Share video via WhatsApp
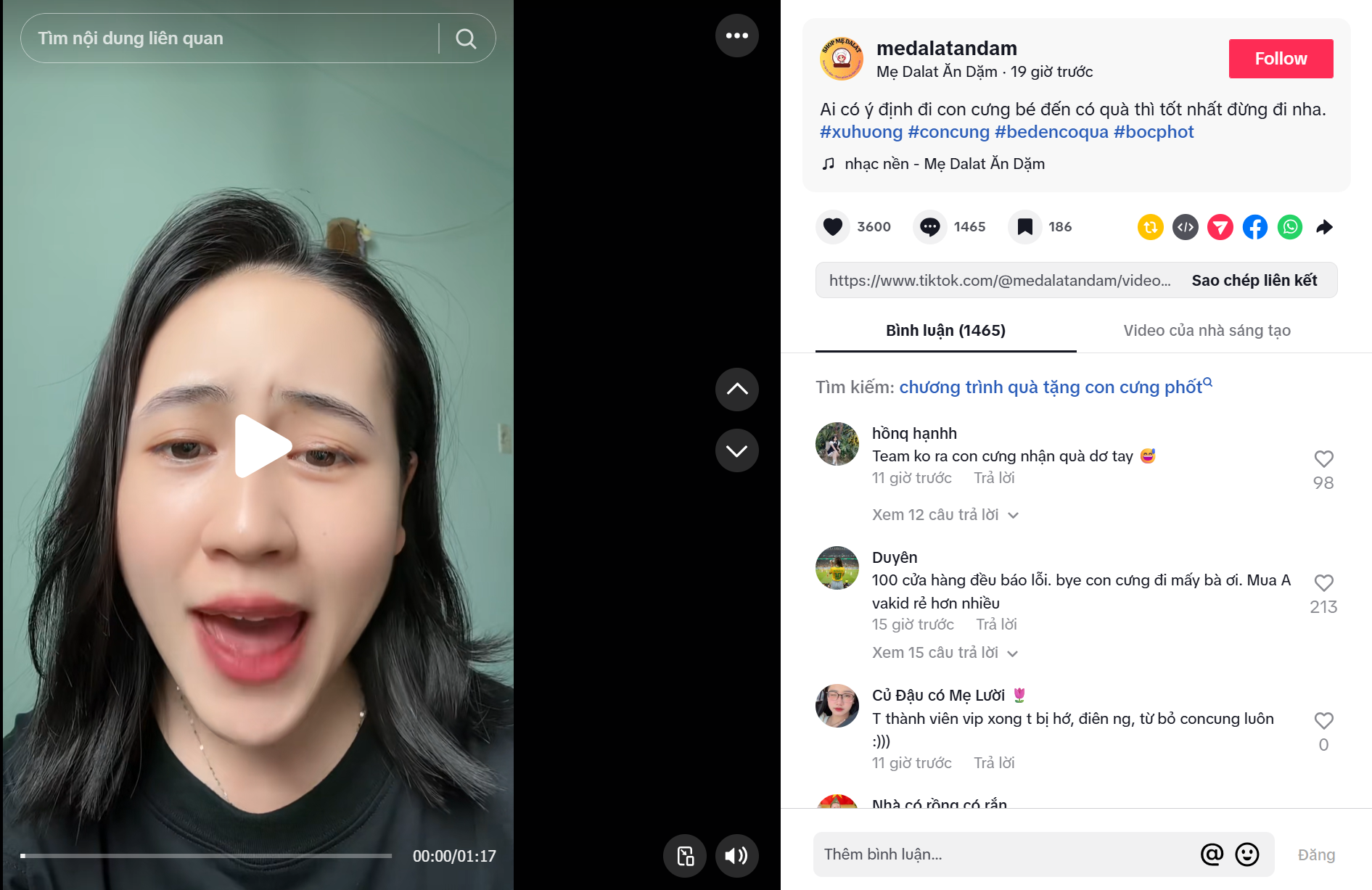Screen dimensions: 1372x890 click(x=1289, y=227)
